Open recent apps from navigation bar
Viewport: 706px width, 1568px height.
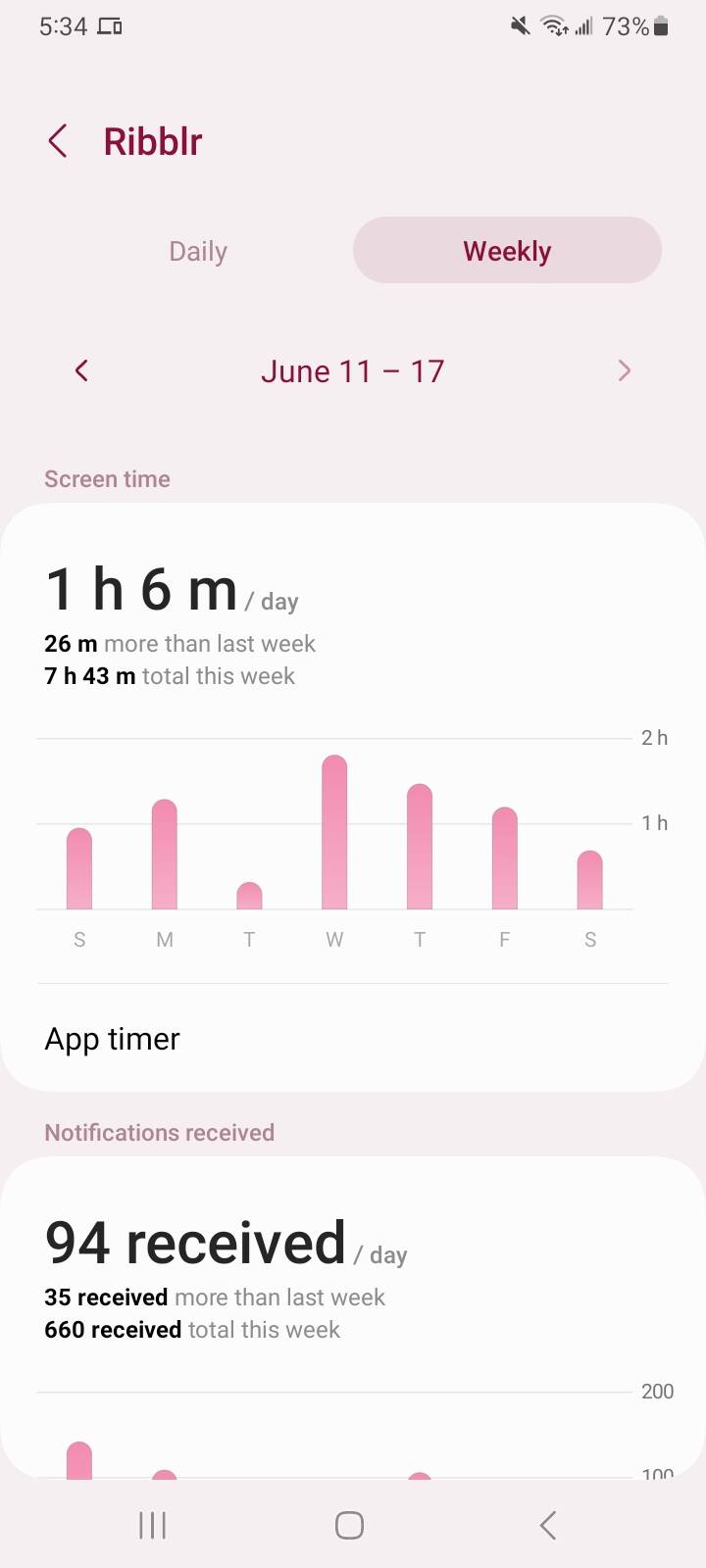pyautogui.click(x=152, y=1525)
